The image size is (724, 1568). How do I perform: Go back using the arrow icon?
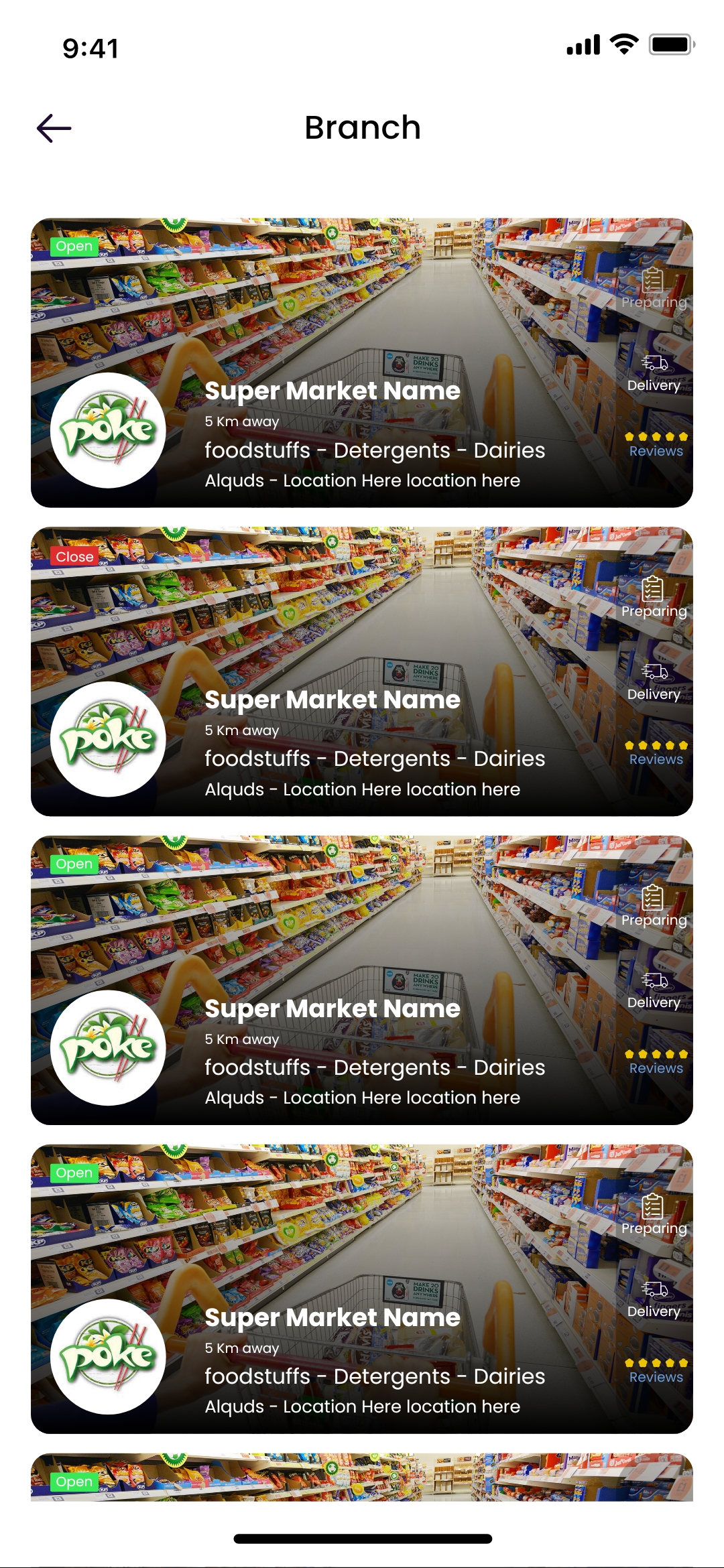54,129
